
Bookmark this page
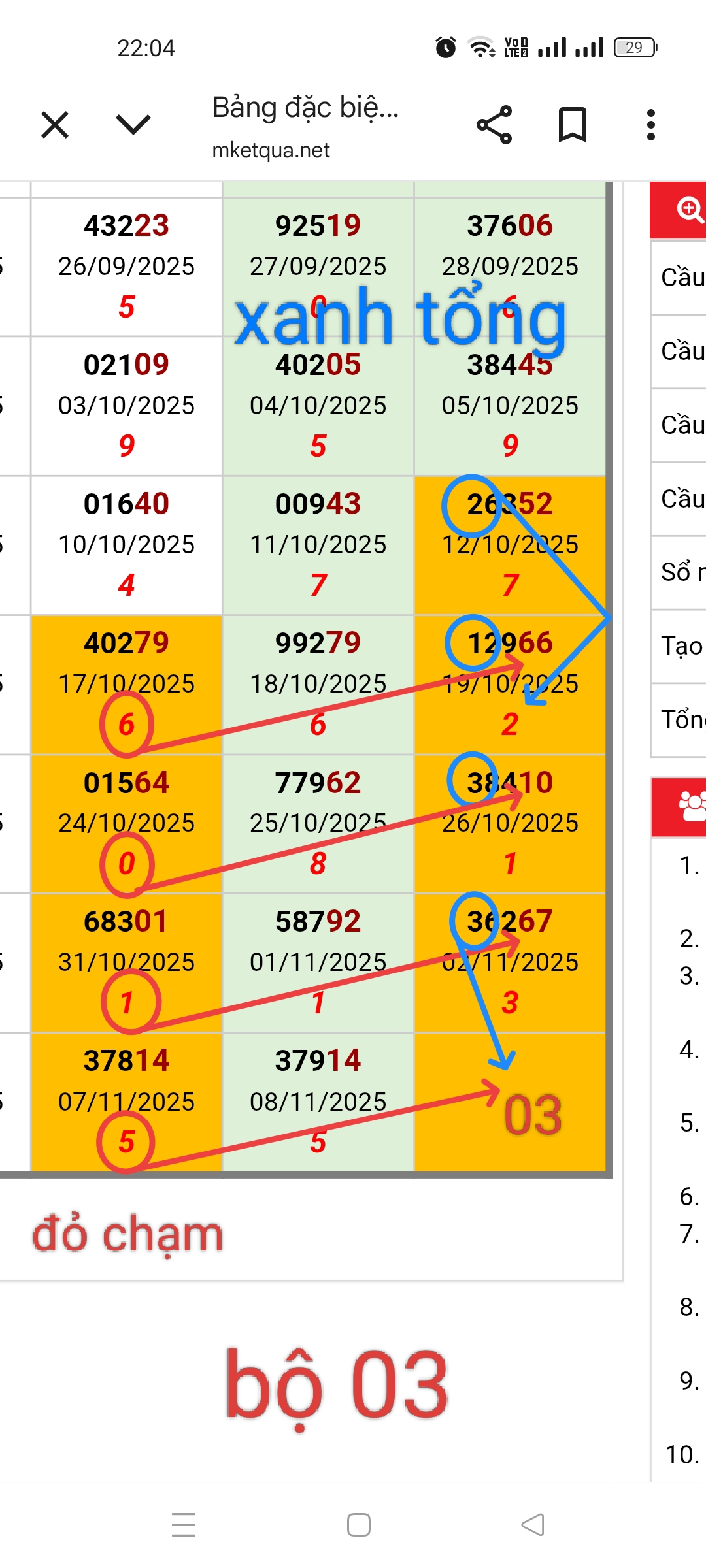573,125
